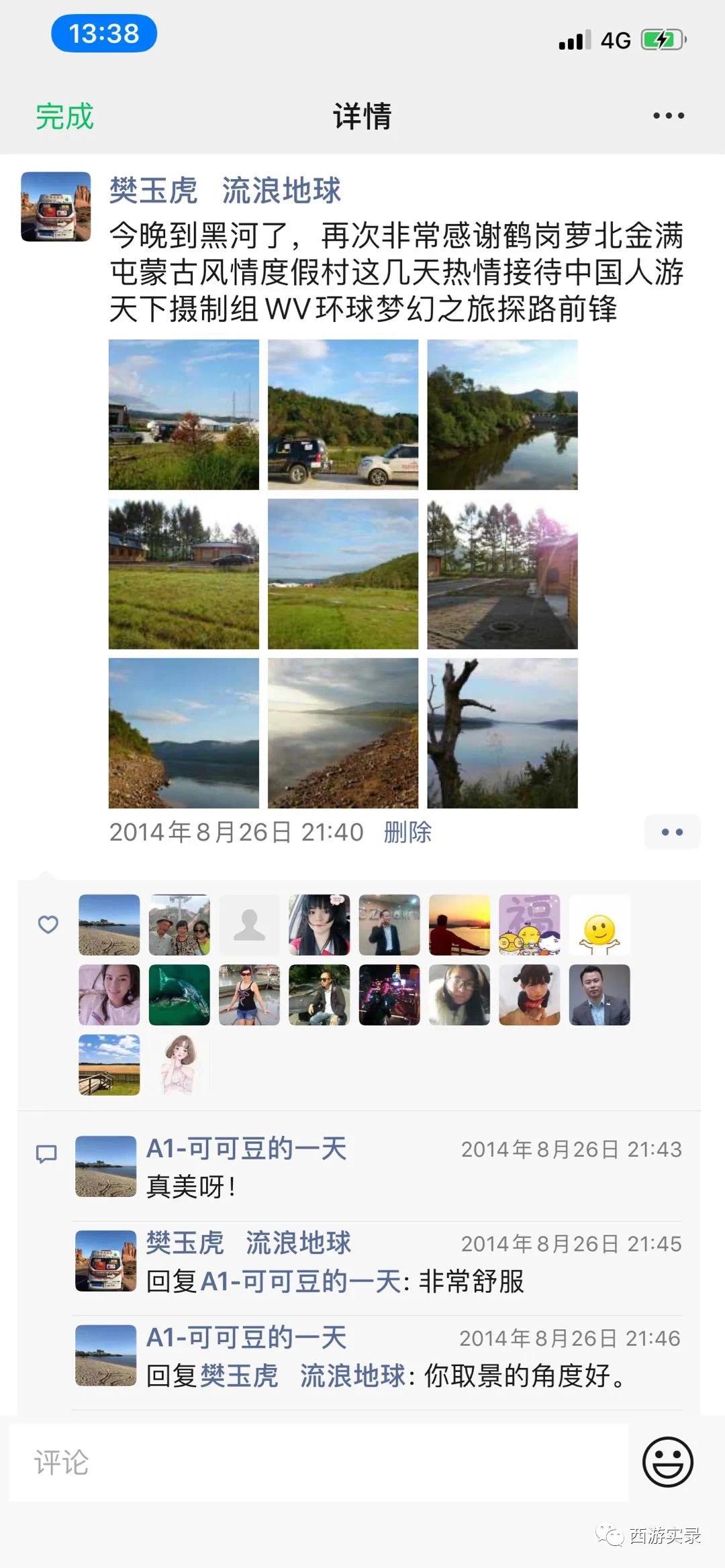Screen dimensions: 725x1568
Task: Tap the 评论 comment input field
Action: (319, 1463)
